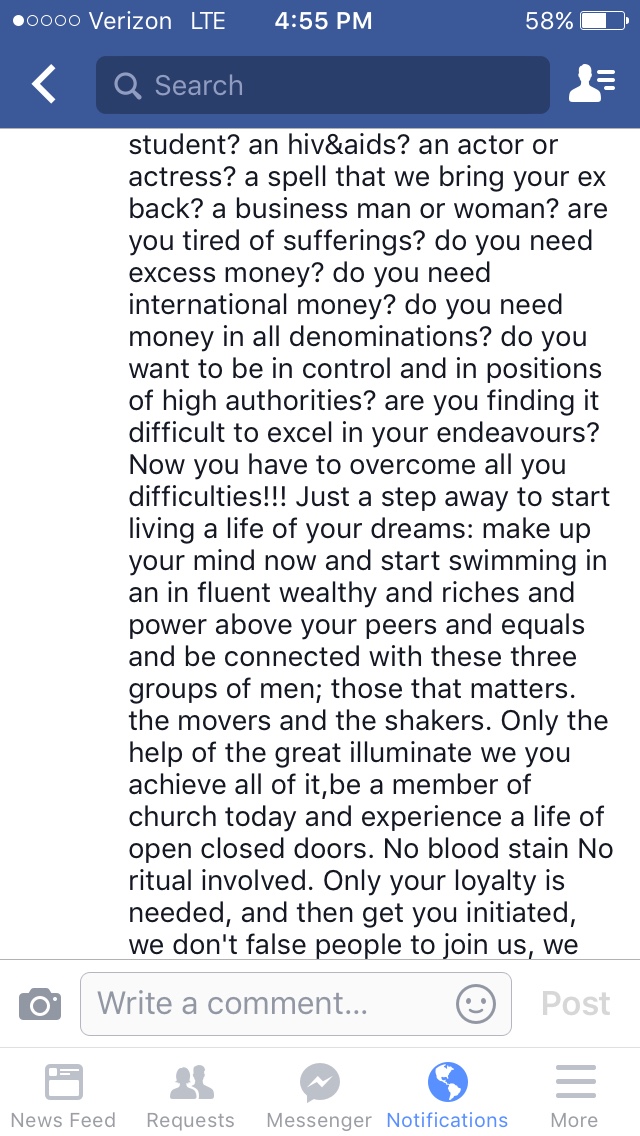Focus the Write a comment field
The width and height of the screenshot is (640, 1136).
pos(270,1003)
